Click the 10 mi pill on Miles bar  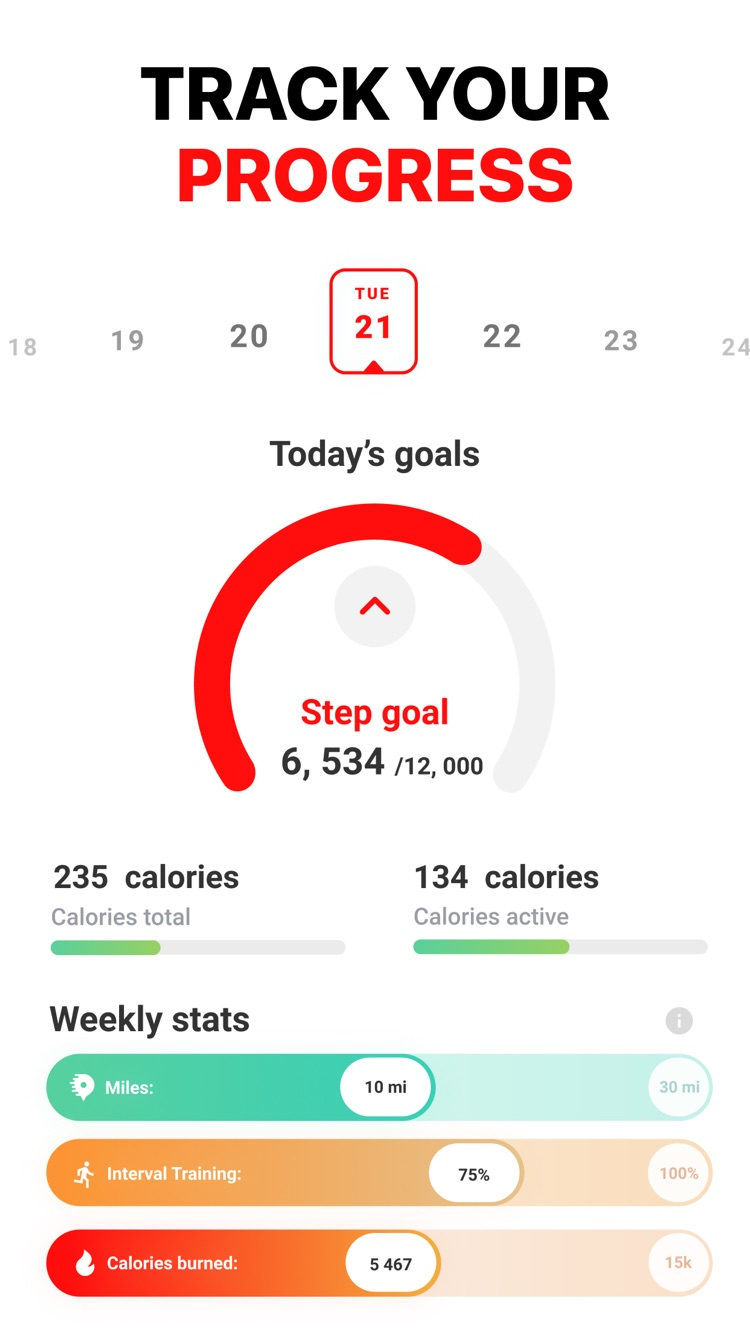click(385, 1087)
